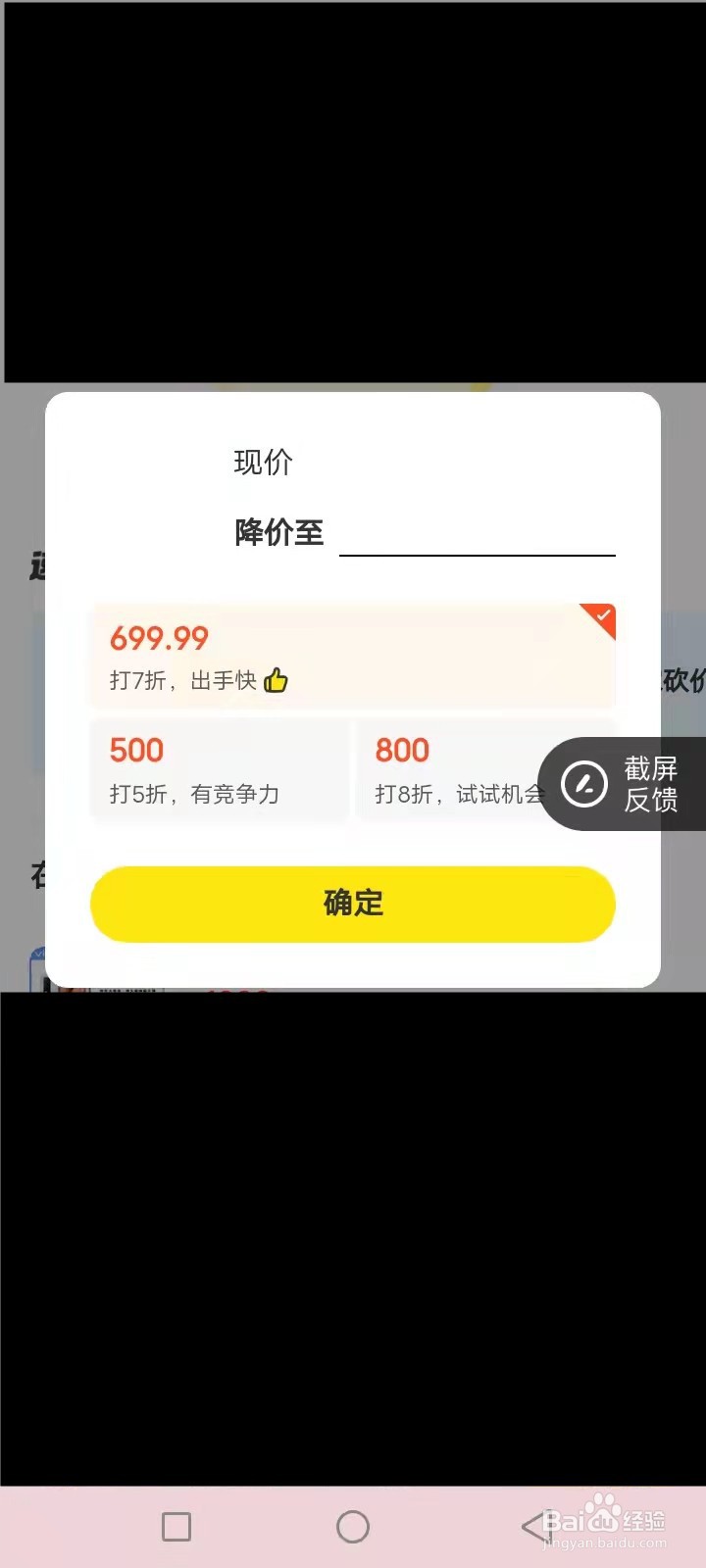Tap the thumbs-up emoji next to 出手快
706x1568 pixels.
point(276,681)
